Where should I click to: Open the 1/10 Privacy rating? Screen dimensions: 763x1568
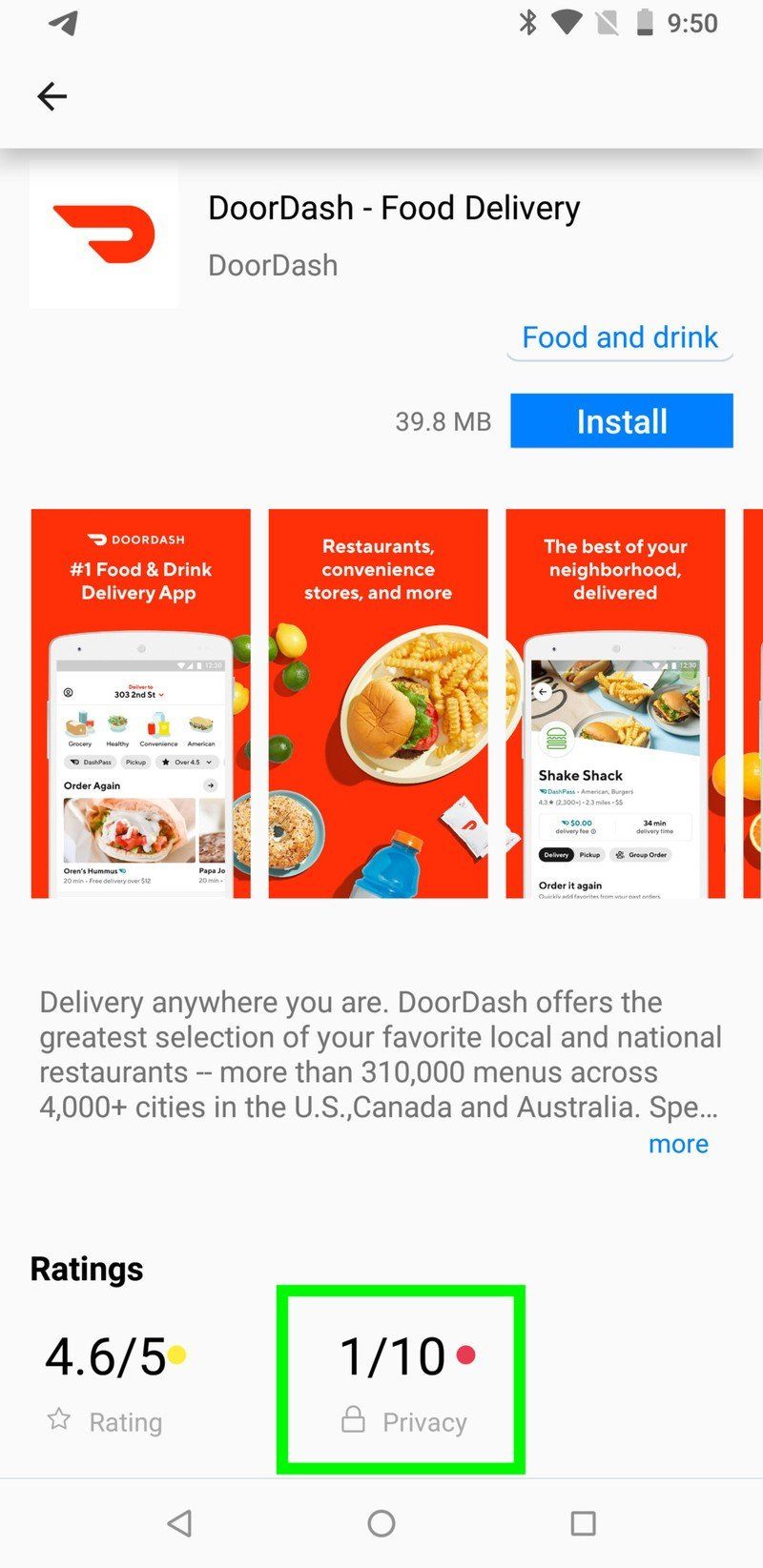(x=401, y=1378)
